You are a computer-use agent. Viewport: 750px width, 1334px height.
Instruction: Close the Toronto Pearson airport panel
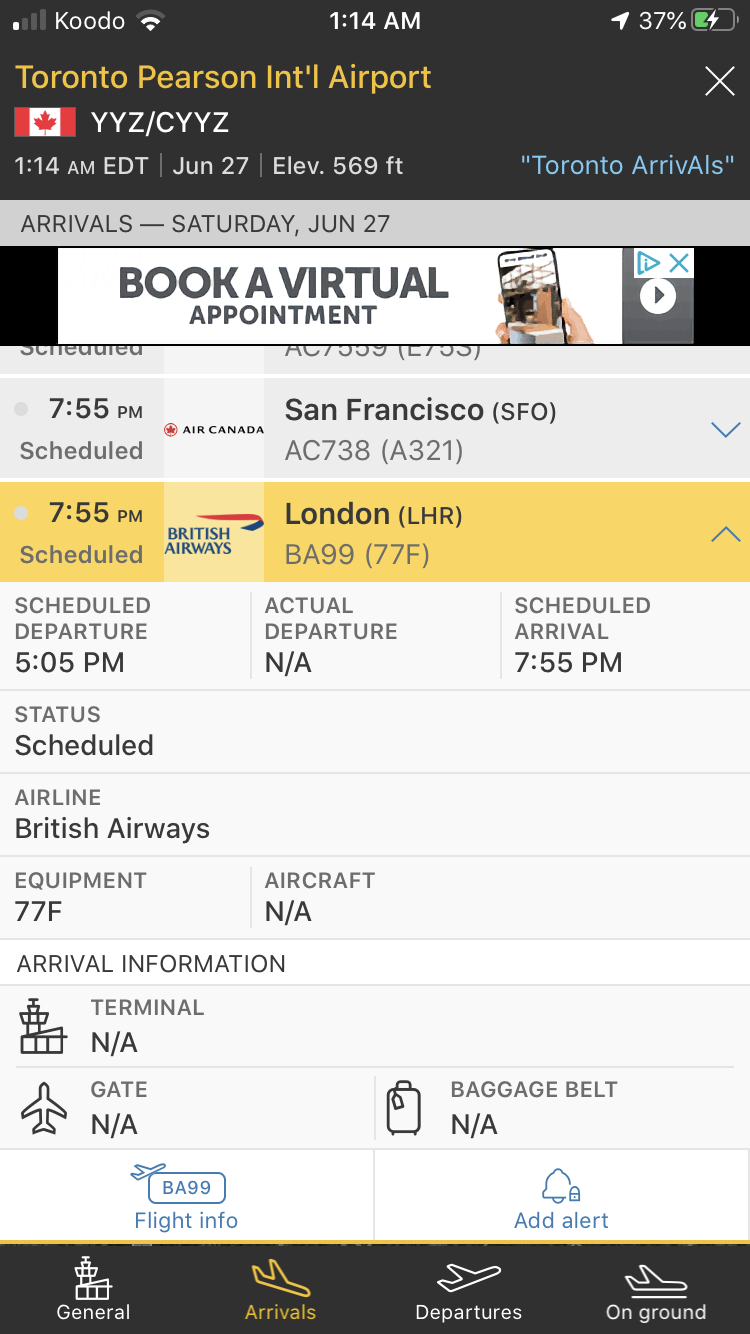coord(720,81)
